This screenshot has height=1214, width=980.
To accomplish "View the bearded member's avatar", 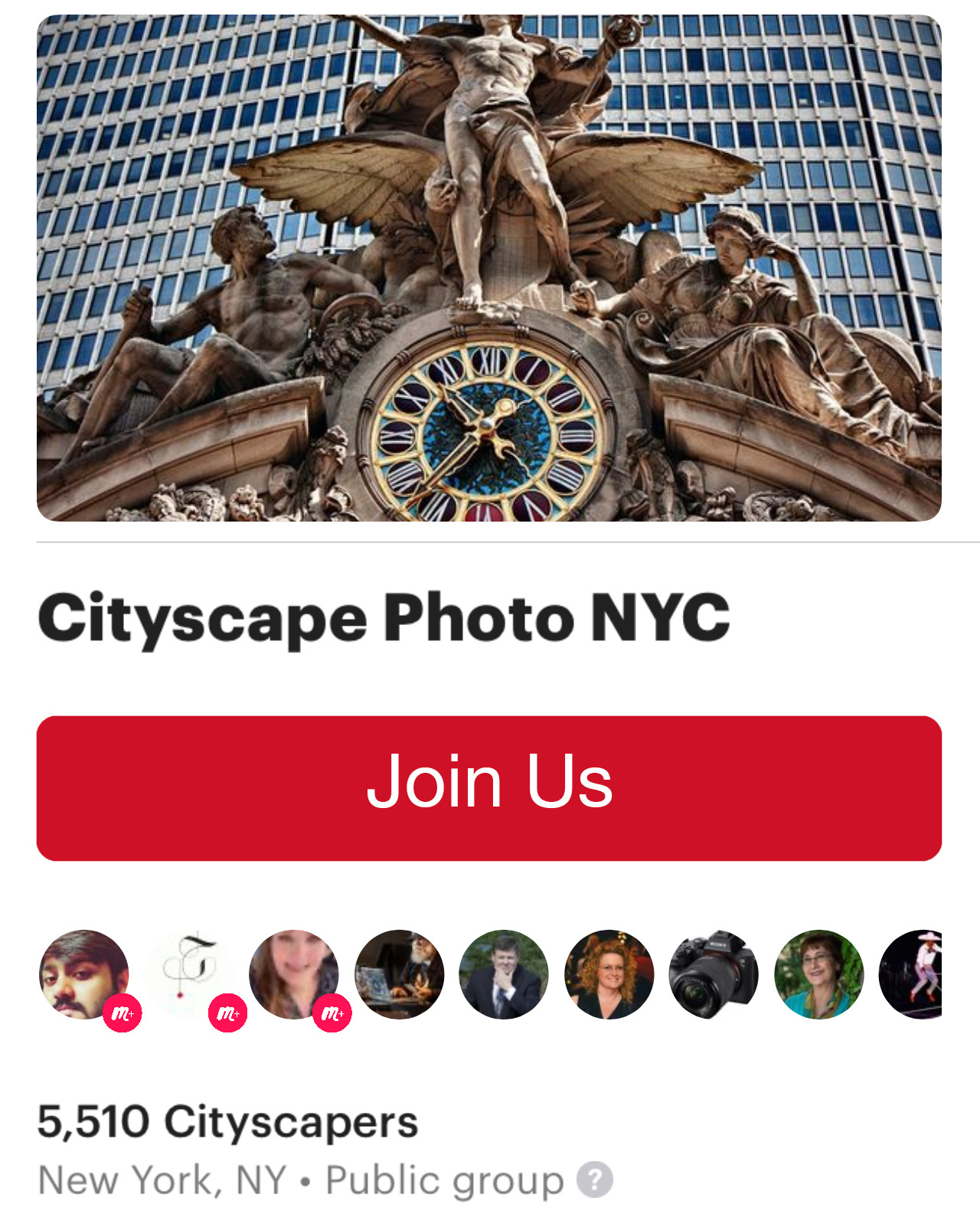I will [83, 974].
